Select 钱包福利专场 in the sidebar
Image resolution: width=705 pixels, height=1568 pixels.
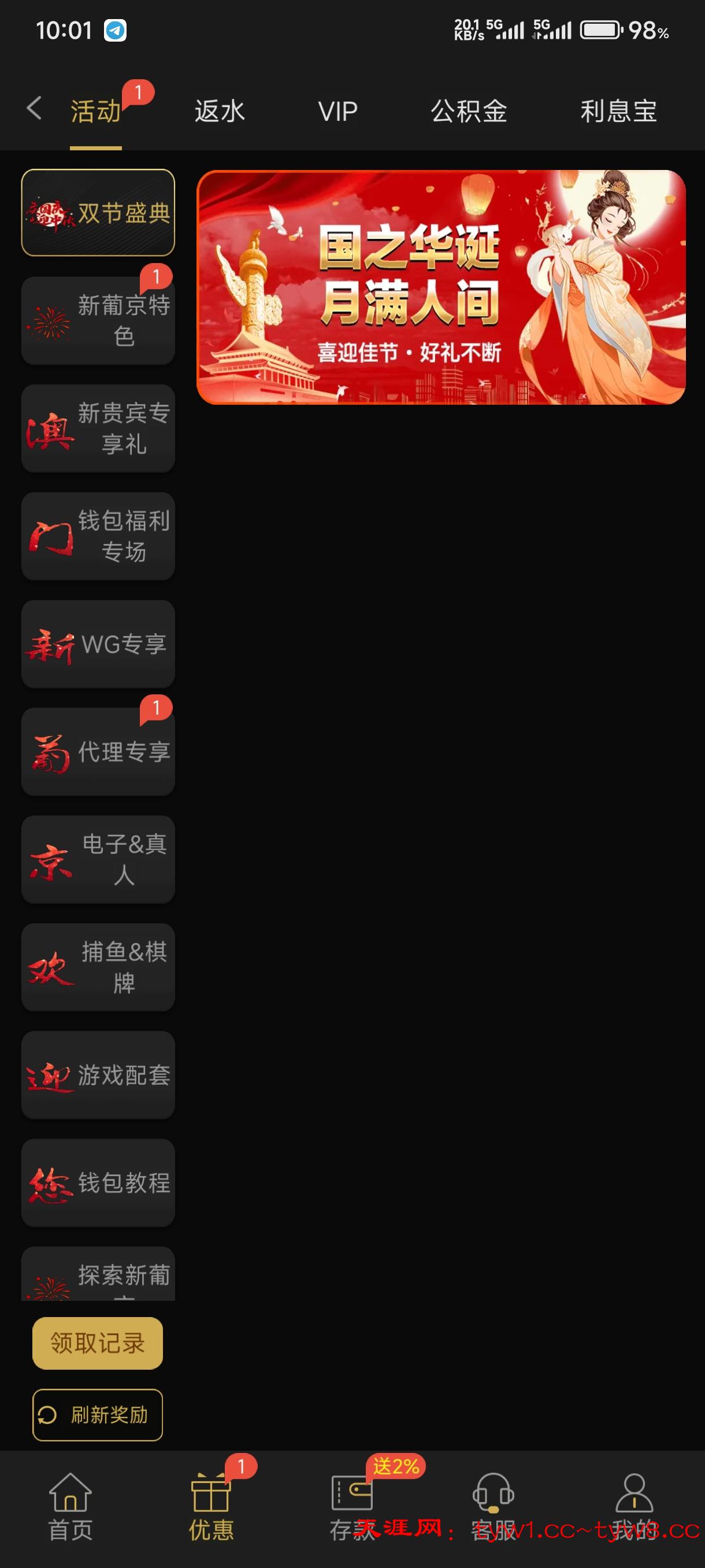(x=98, y=537)
